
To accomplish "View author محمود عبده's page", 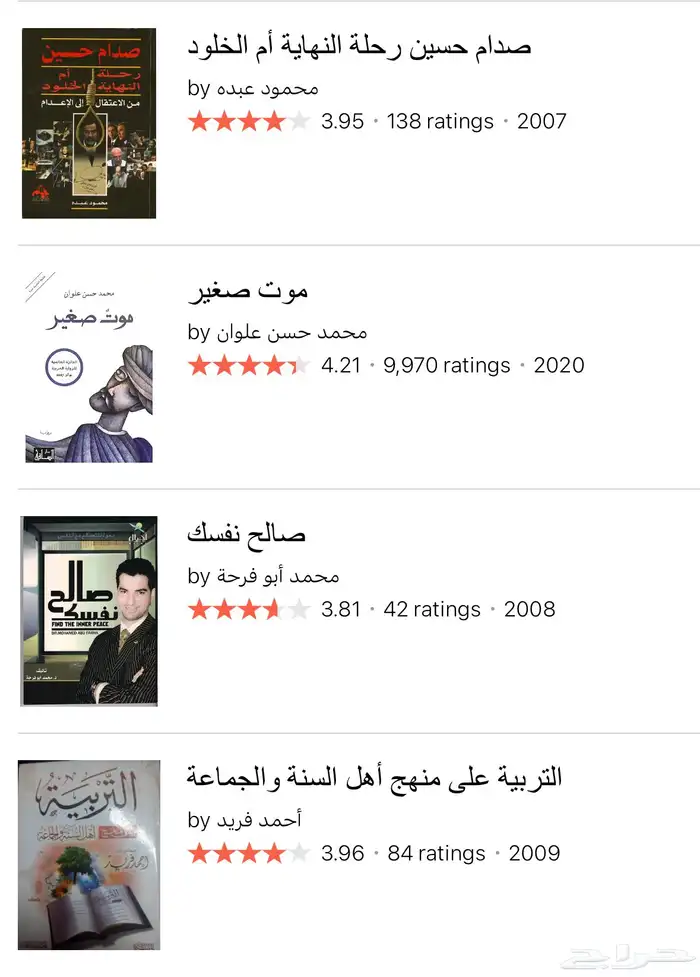I will [265, 88].
